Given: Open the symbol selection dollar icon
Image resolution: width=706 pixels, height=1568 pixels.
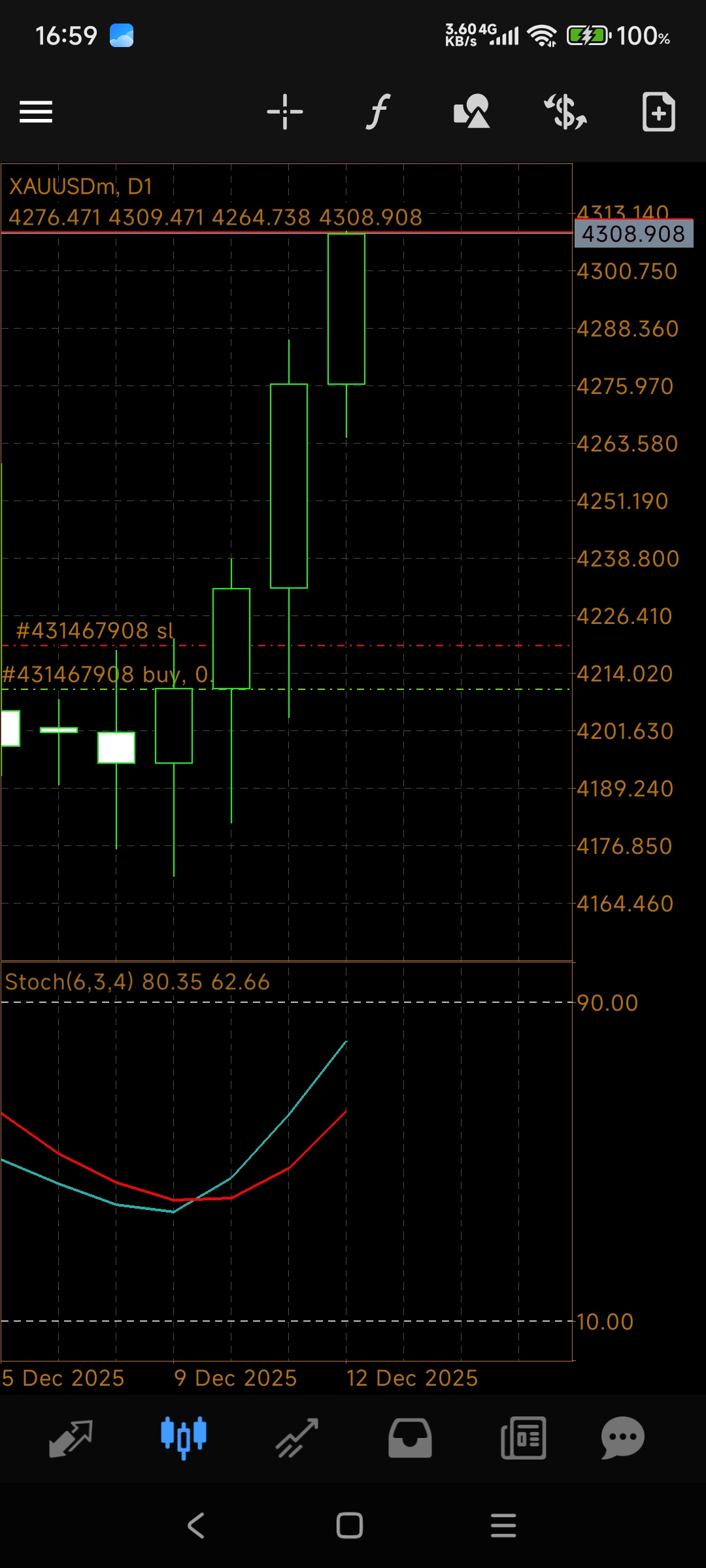Looking at the screenshot, I should coord(565,112).
